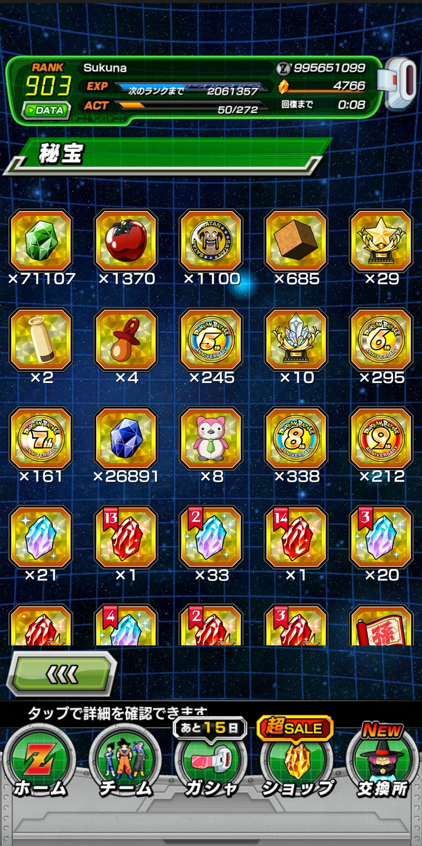Tap the scouter device icon
This screenshot has width=422, height=846.
400,83
